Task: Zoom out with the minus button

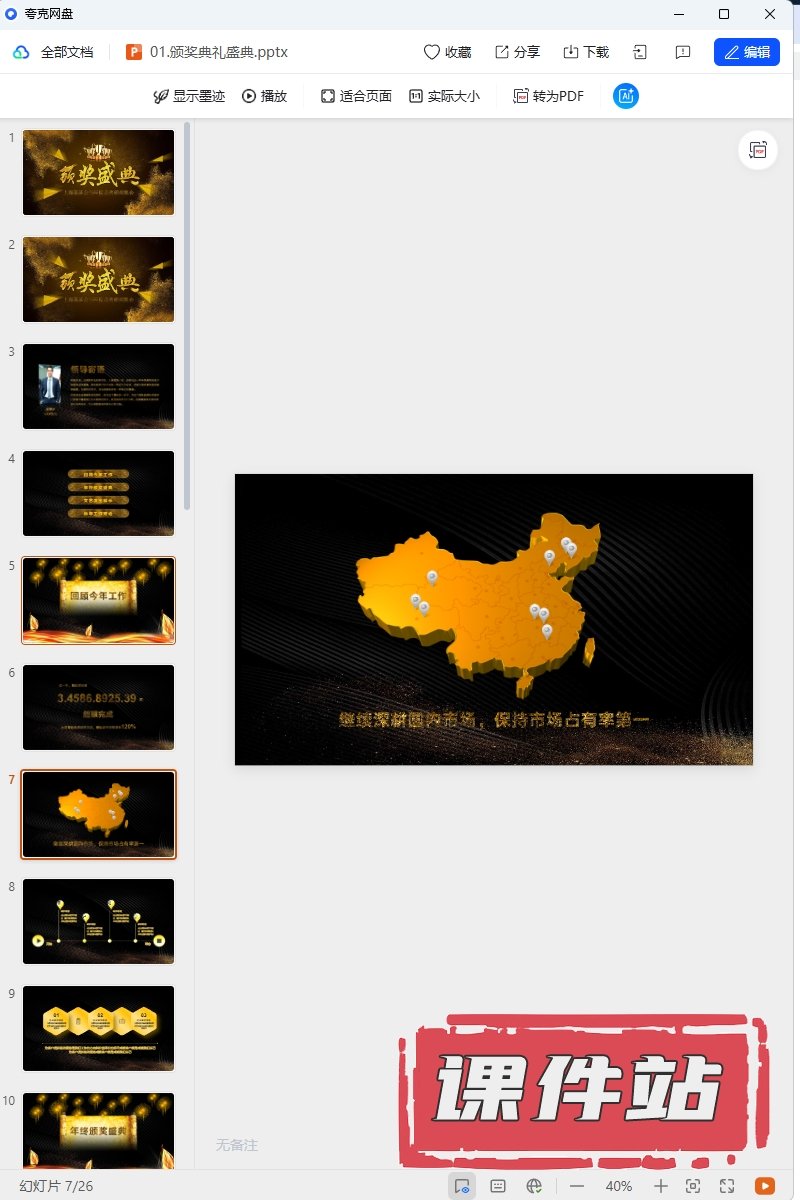Action: [x=577, y=1186]
